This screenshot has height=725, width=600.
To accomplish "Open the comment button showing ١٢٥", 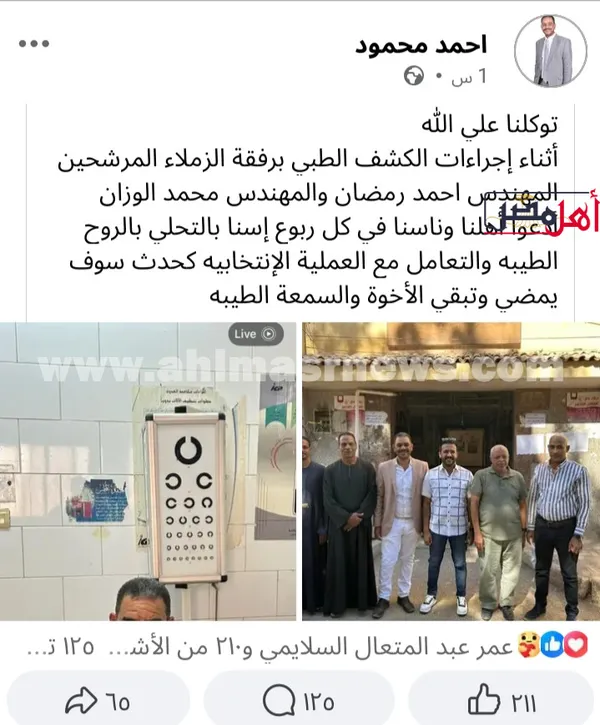I will point(300,700).
